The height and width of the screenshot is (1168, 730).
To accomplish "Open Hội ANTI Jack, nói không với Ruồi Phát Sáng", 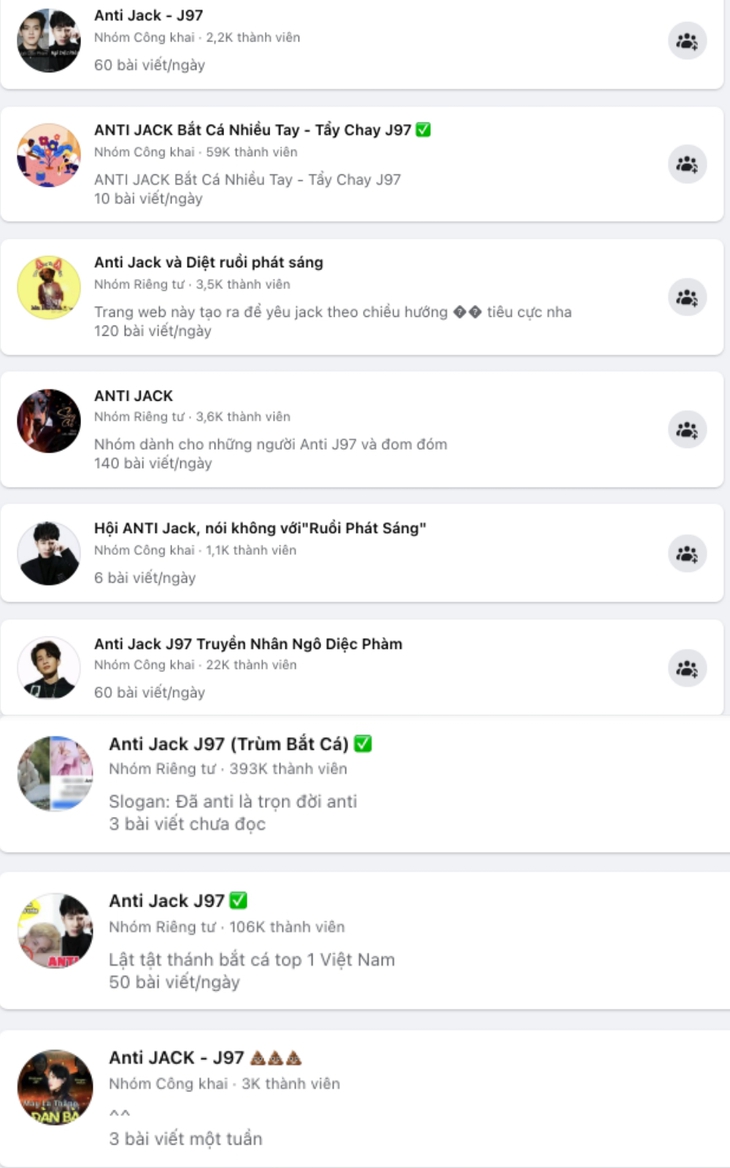I will (260, 528).
